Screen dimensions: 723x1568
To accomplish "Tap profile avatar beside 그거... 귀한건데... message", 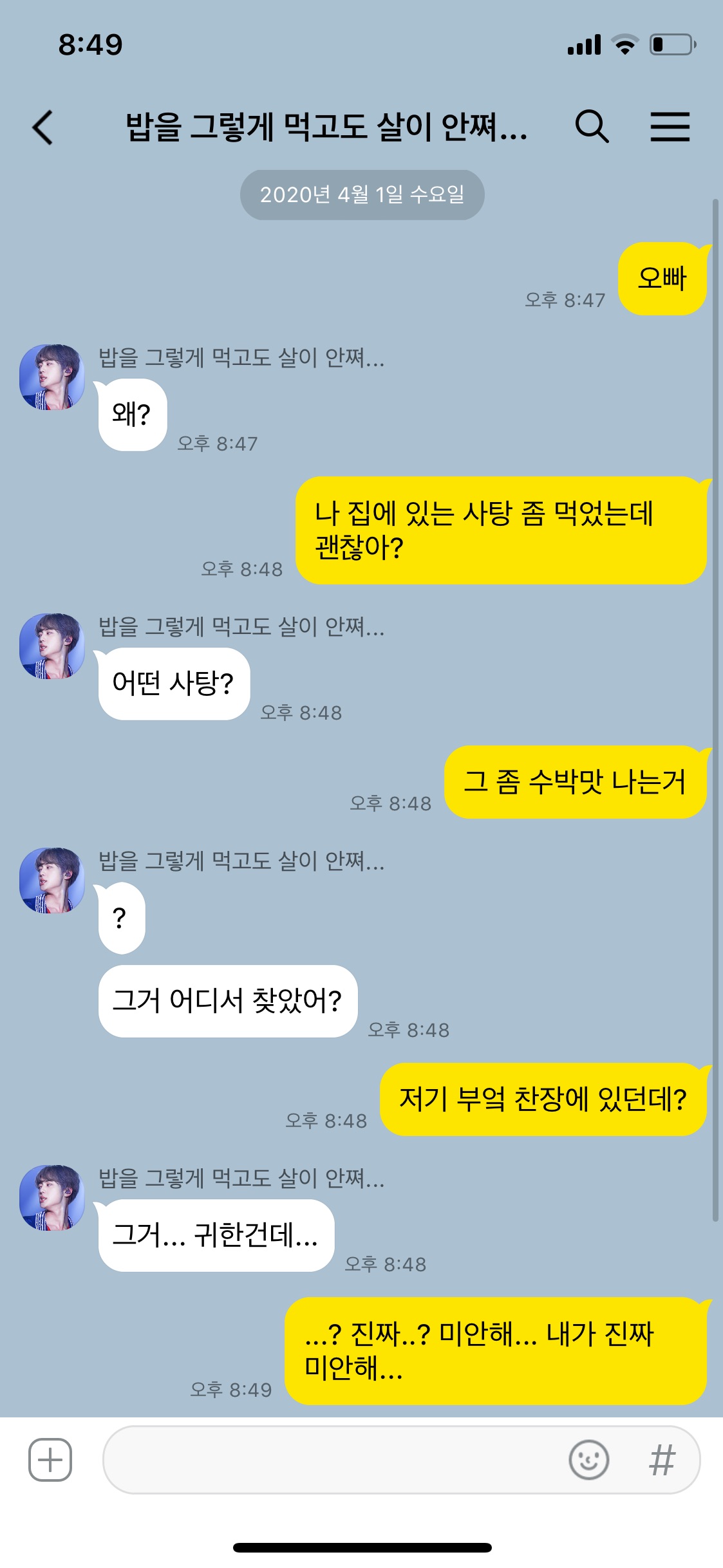I will click(x=52, y=1197).
